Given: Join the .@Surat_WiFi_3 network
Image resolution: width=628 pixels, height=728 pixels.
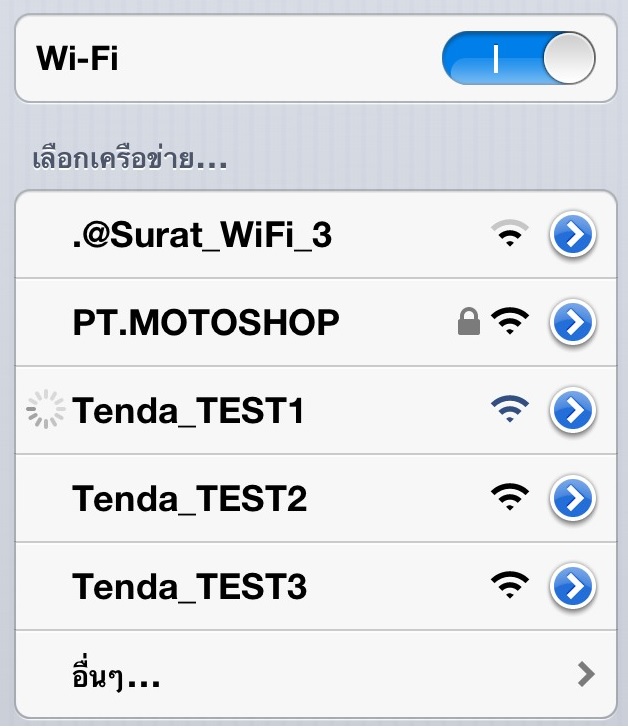Looking at the screenshot, I should (202, 236).
